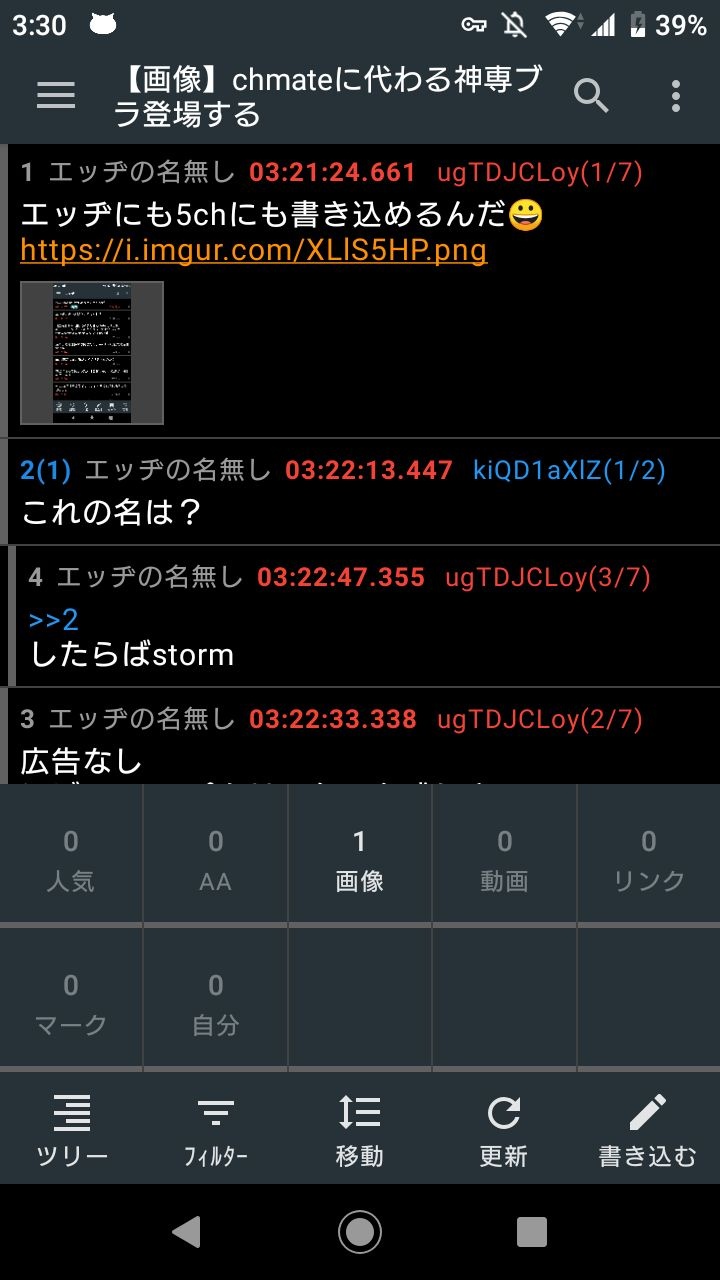
Task: Filter posts with リンク links
Action: coord(648,860)
